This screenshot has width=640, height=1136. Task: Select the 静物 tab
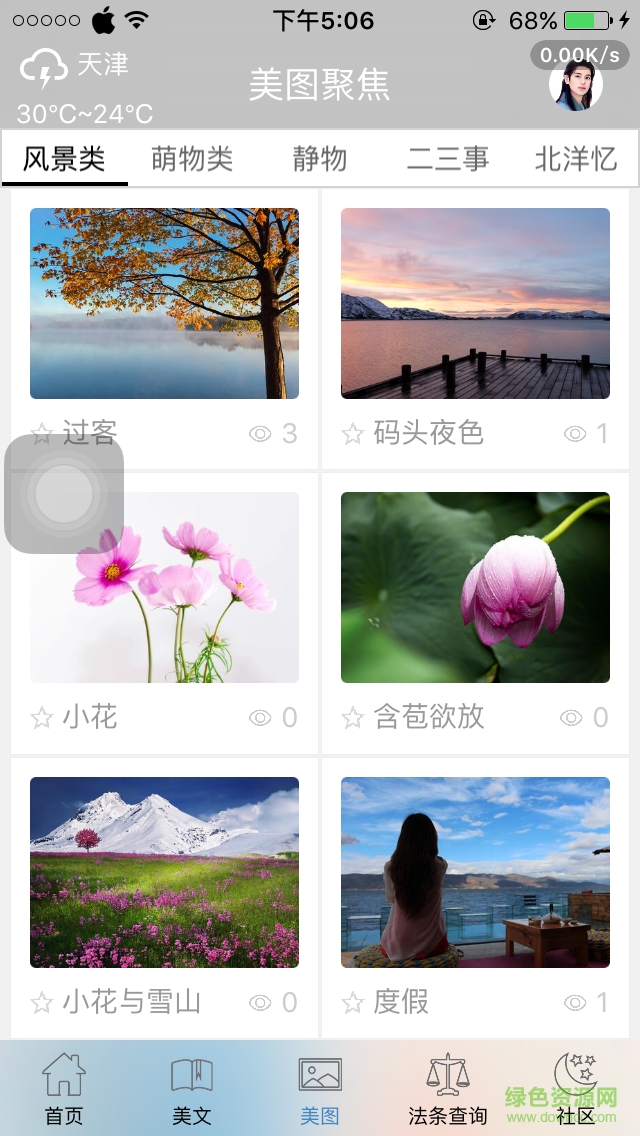coord(320,158)
